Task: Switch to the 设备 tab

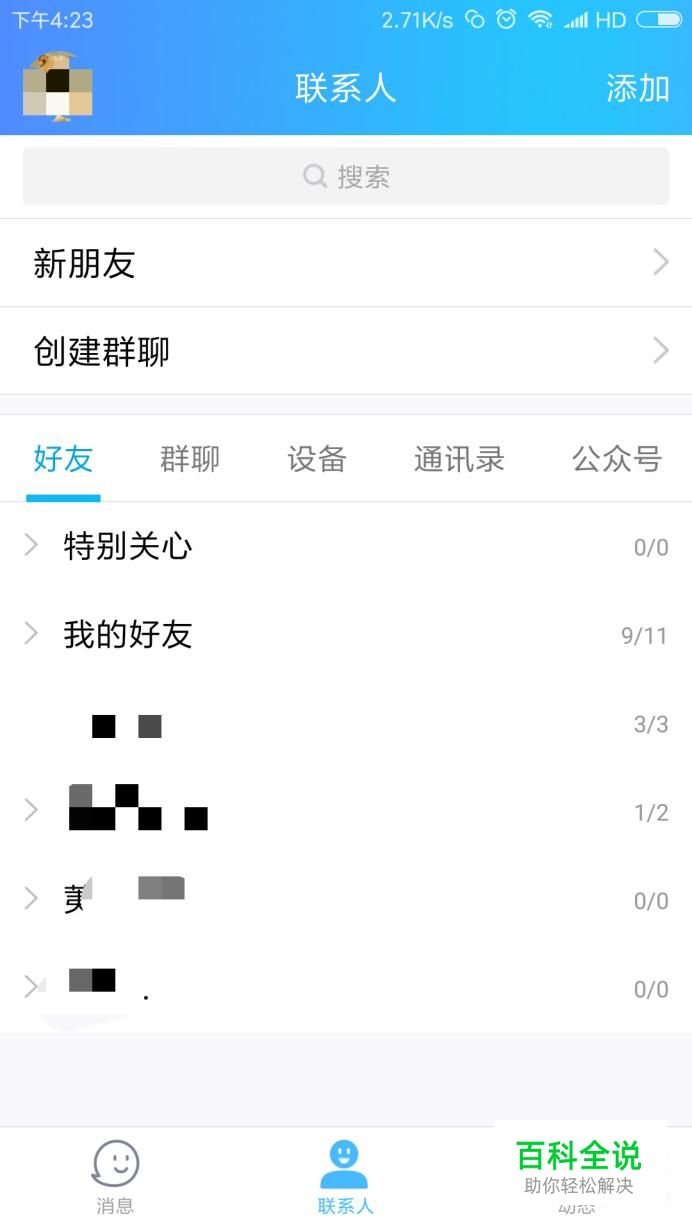Action: pos(317,459)
